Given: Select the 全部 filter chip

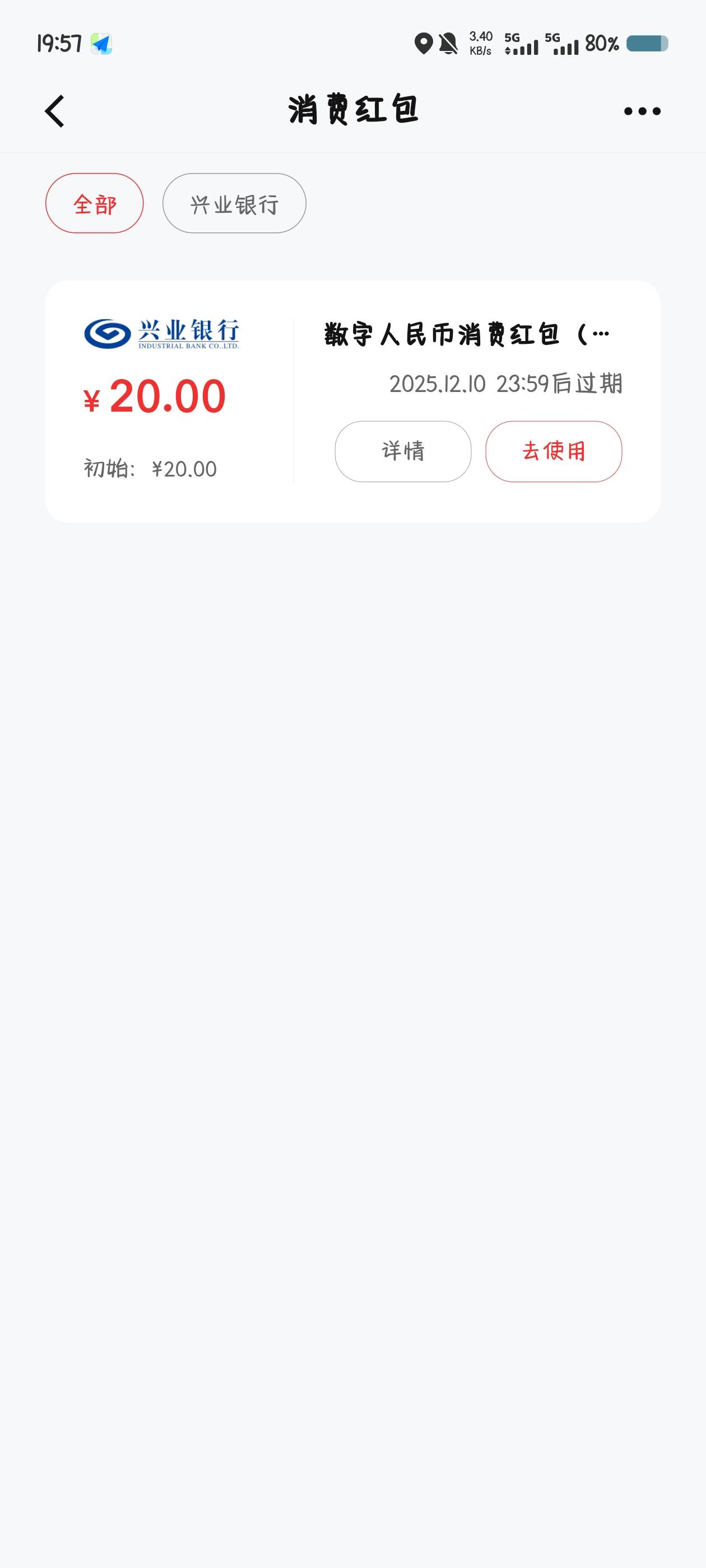Looking at the screenshot, I should coord(95,203).
